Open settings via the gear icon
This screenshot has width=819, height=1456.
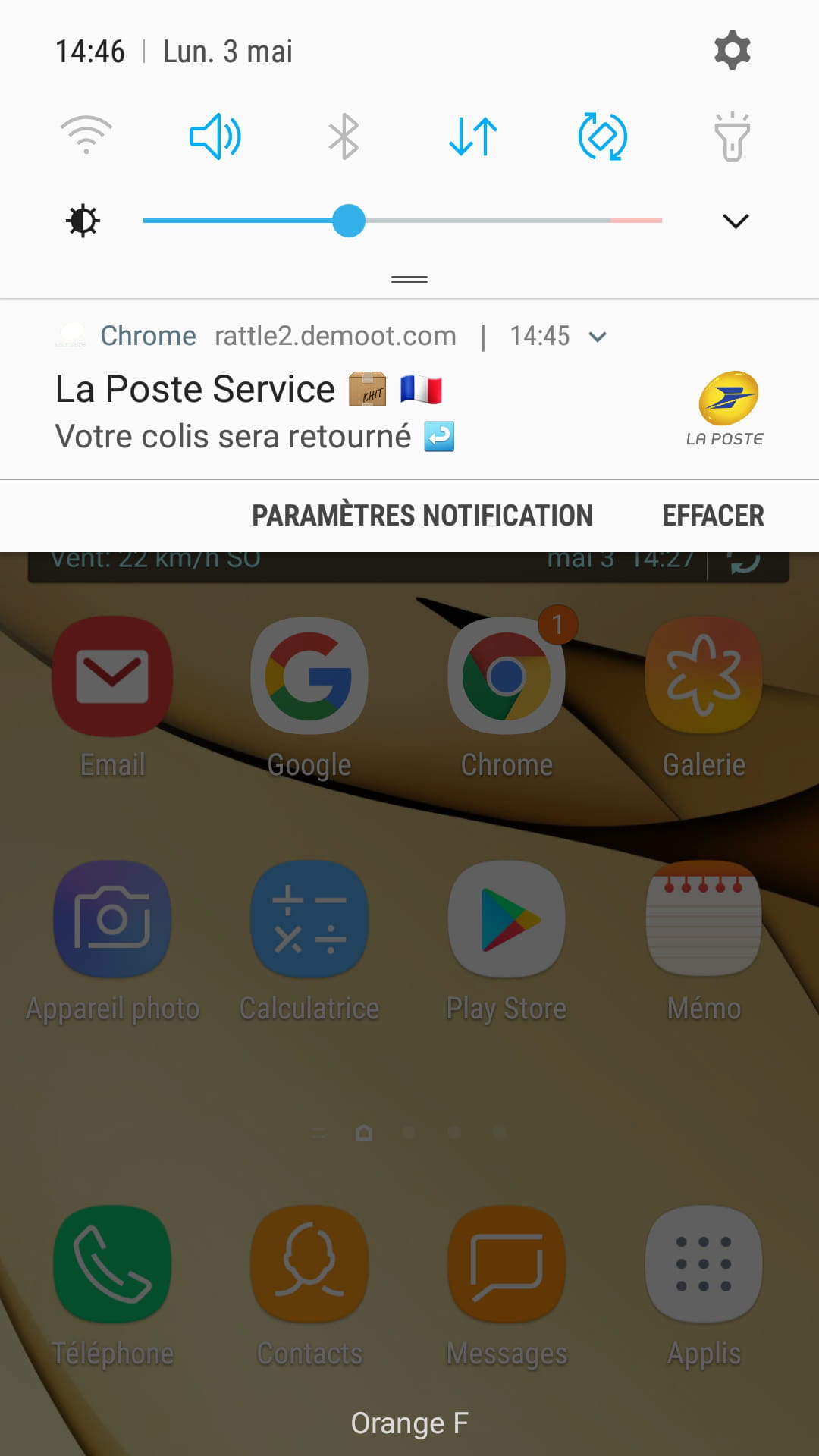pyautogui.click(x=732, y=51)
